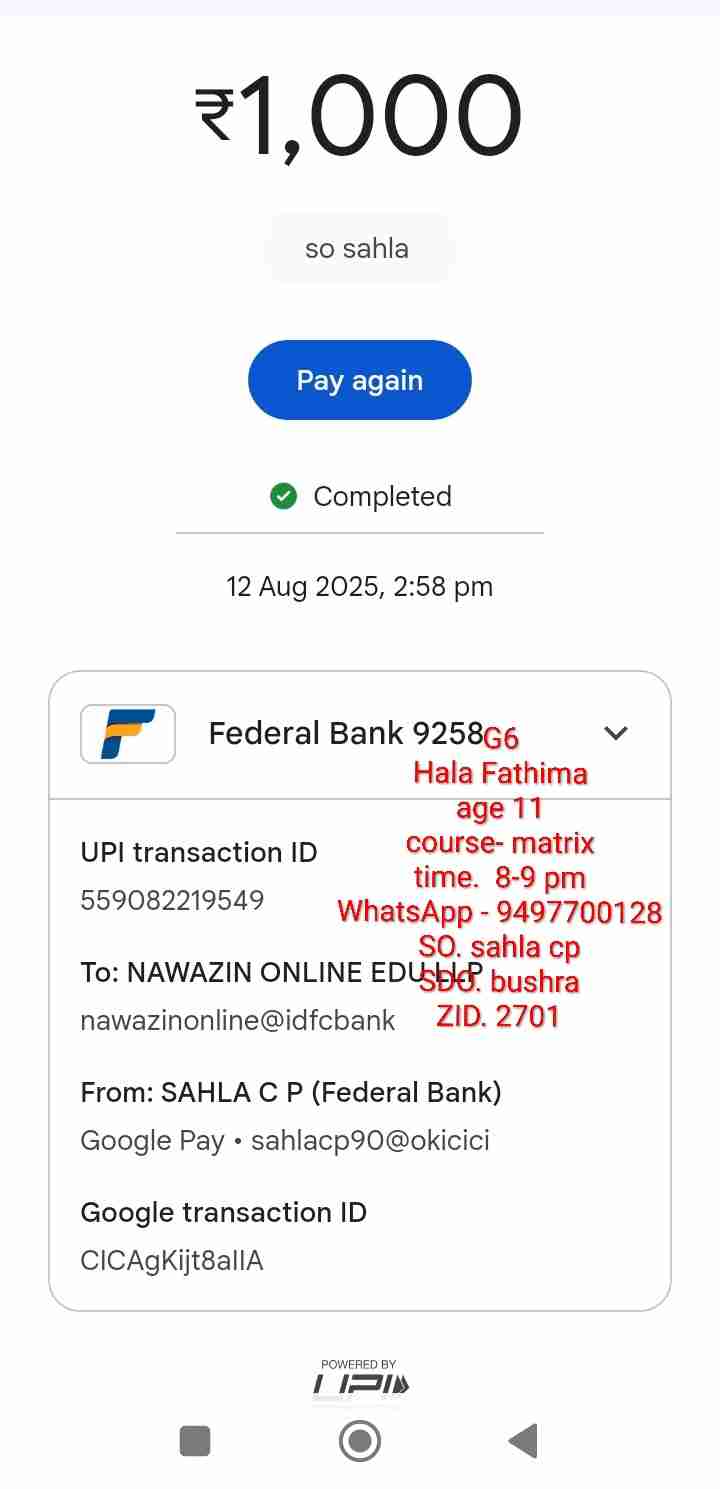This screenshot has width=720, height=1489.
Task: Go to the home screen
Action: coord(360,1441)
